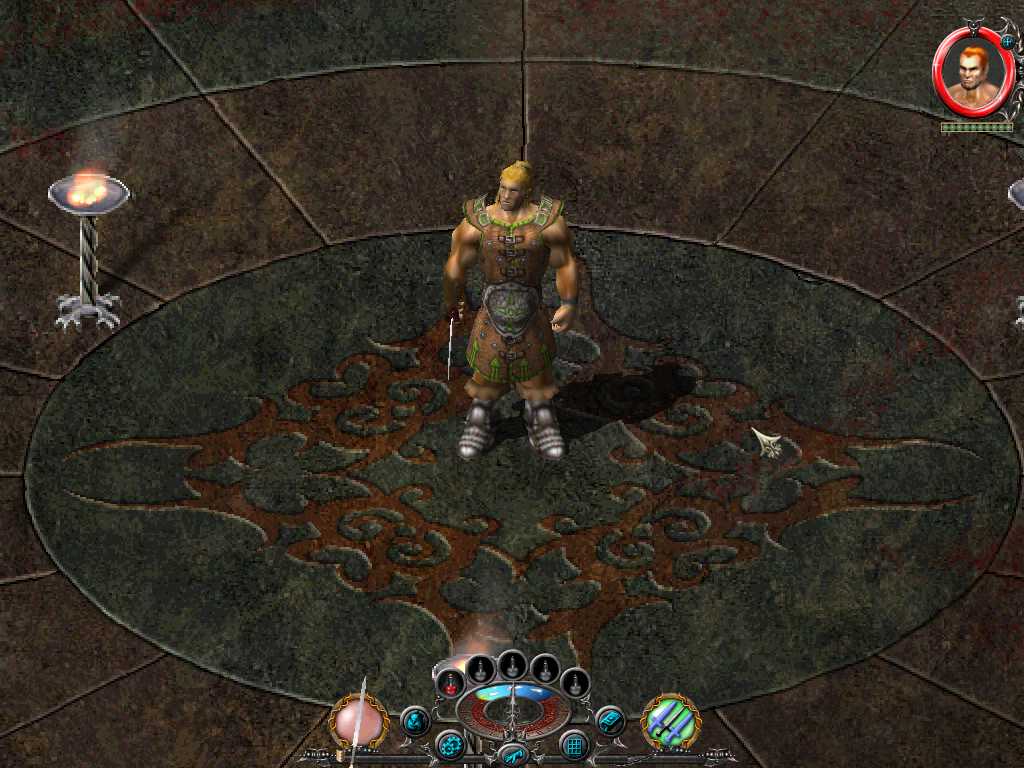This screenshot has height=768, width=1024.
Task: Open the grid icon in the HUD
Action: [x=573, y=744]
